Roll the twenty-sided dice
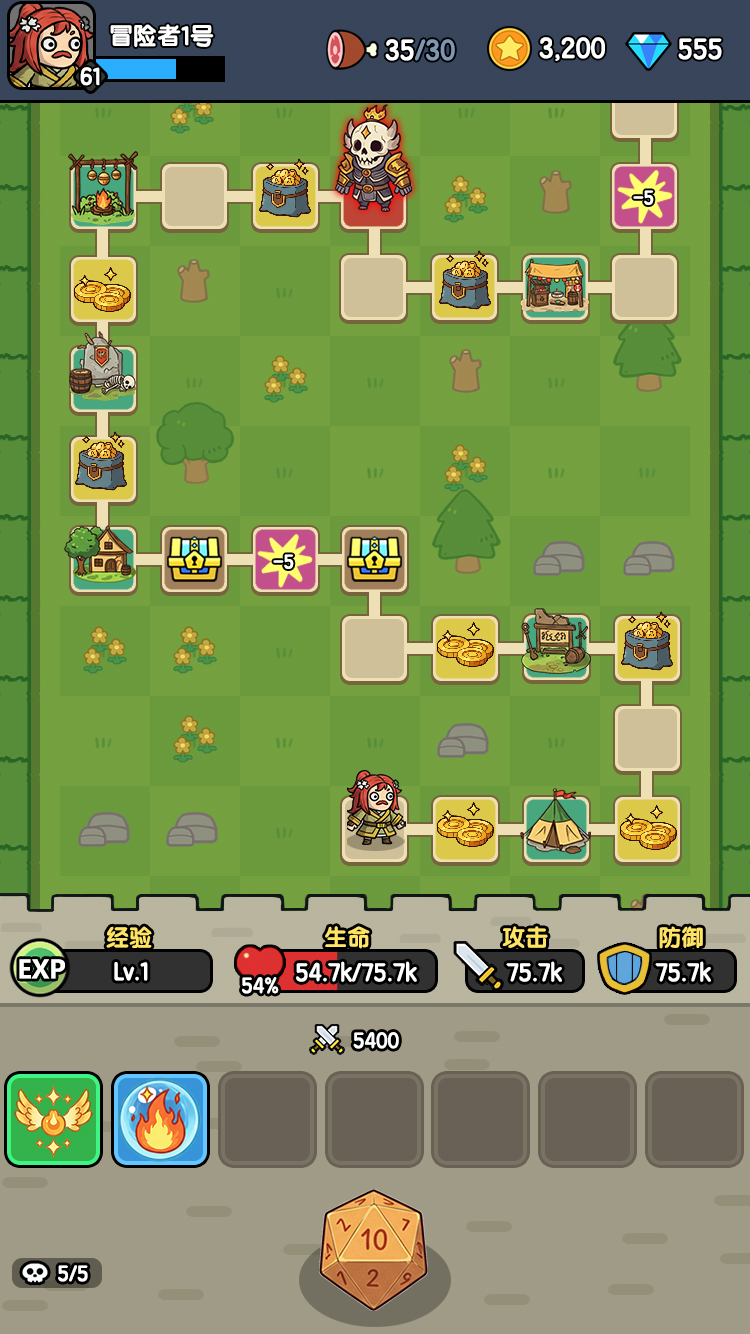The image size is (750, 1334). (x=374, y=1250)
